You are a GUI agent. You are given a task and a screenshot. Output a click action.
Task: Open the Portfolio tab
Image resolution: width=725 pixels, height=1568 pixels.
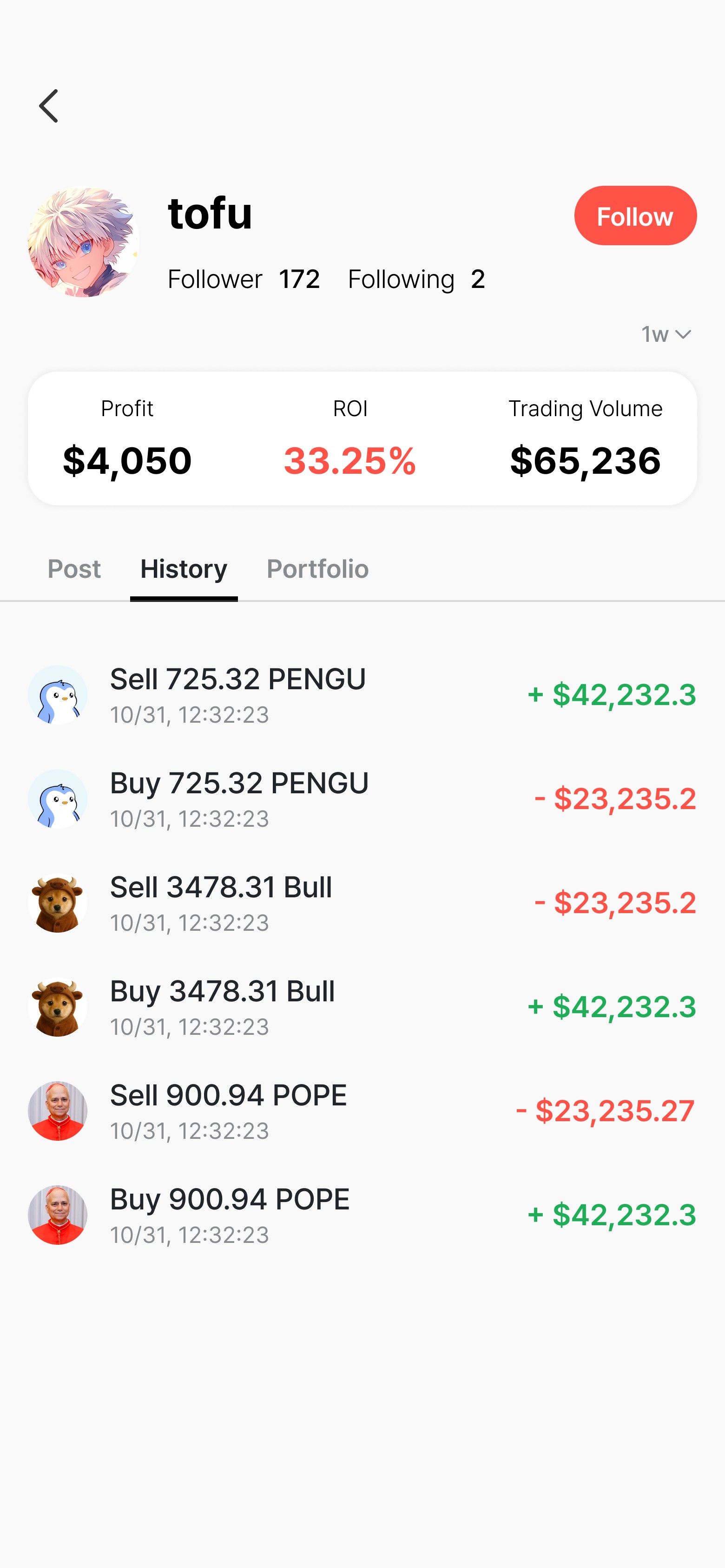(317, 568)
